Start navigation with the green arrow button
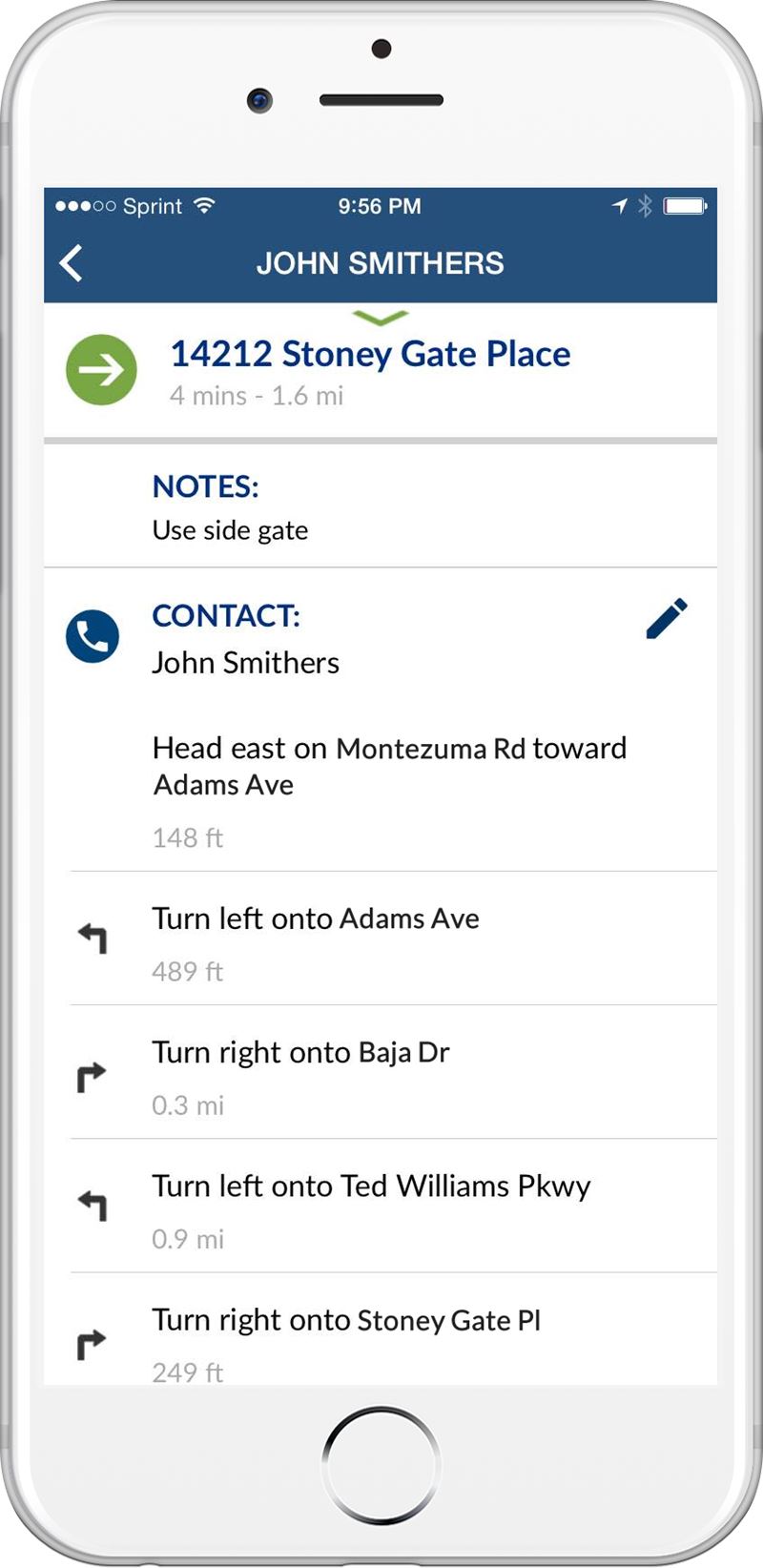The height and width of the screenshot is (1568, 763). point(101,370)
